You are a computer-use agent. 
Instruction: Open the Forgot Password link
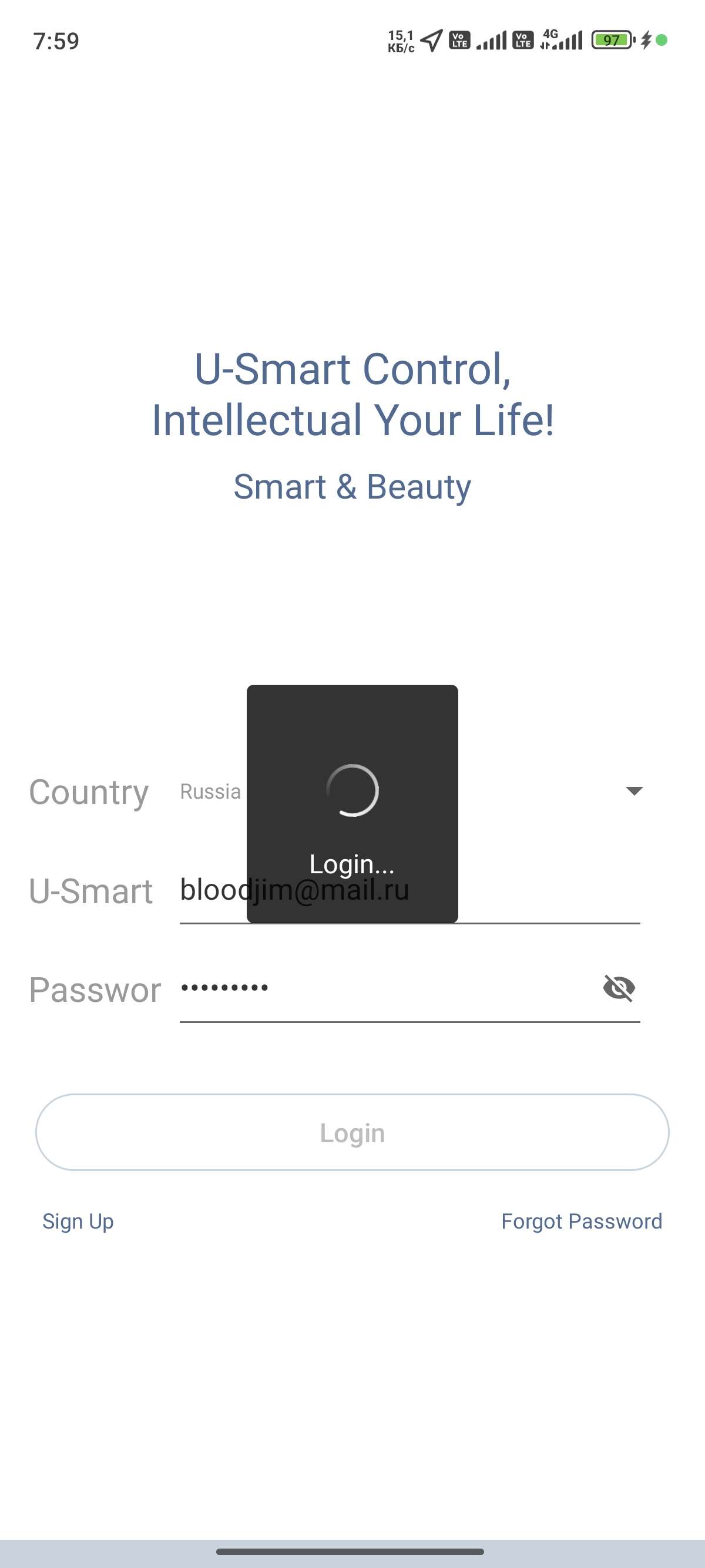pos(582,1221)
